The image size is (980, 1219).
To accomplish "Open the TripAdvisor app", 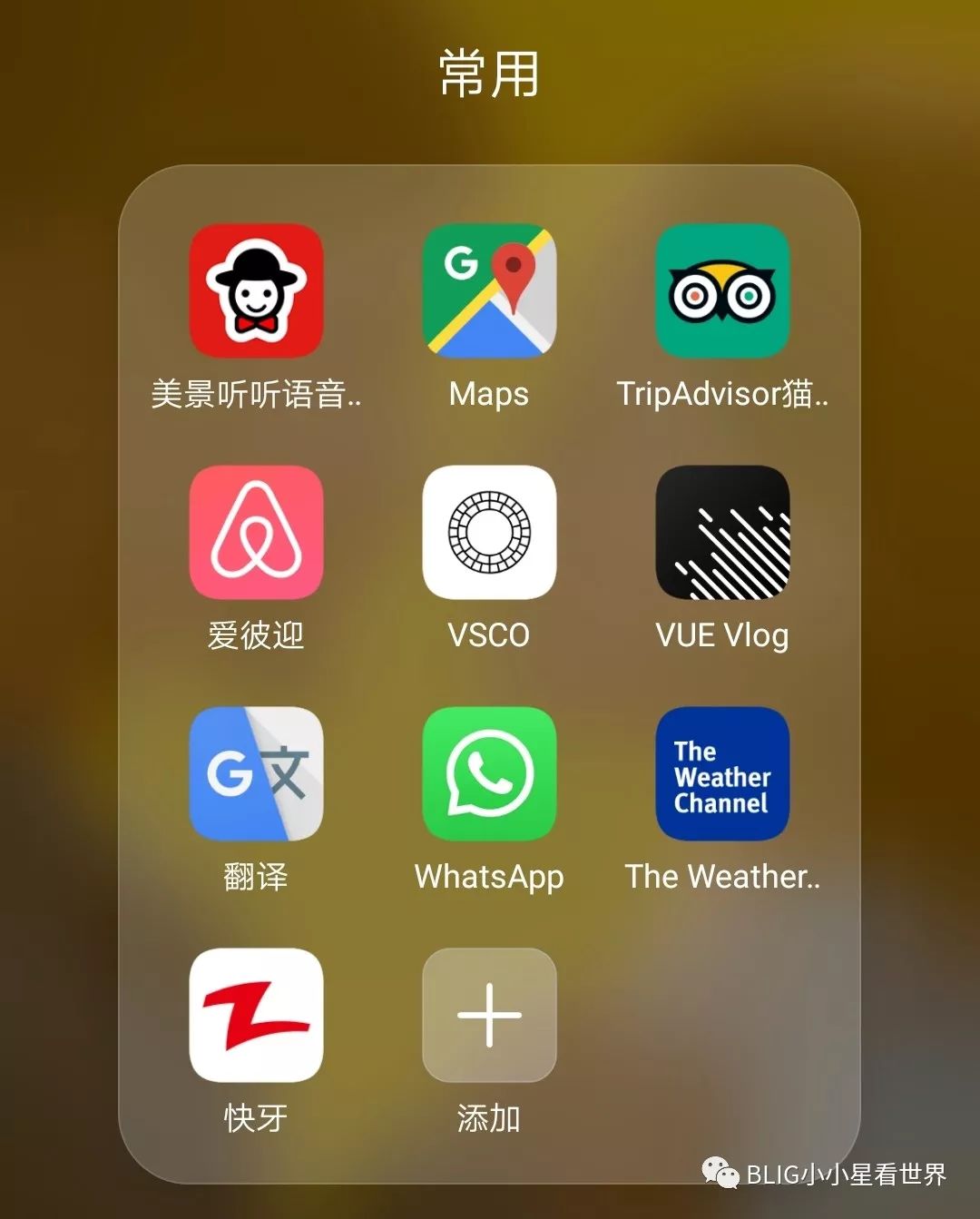I will (722, 291).
